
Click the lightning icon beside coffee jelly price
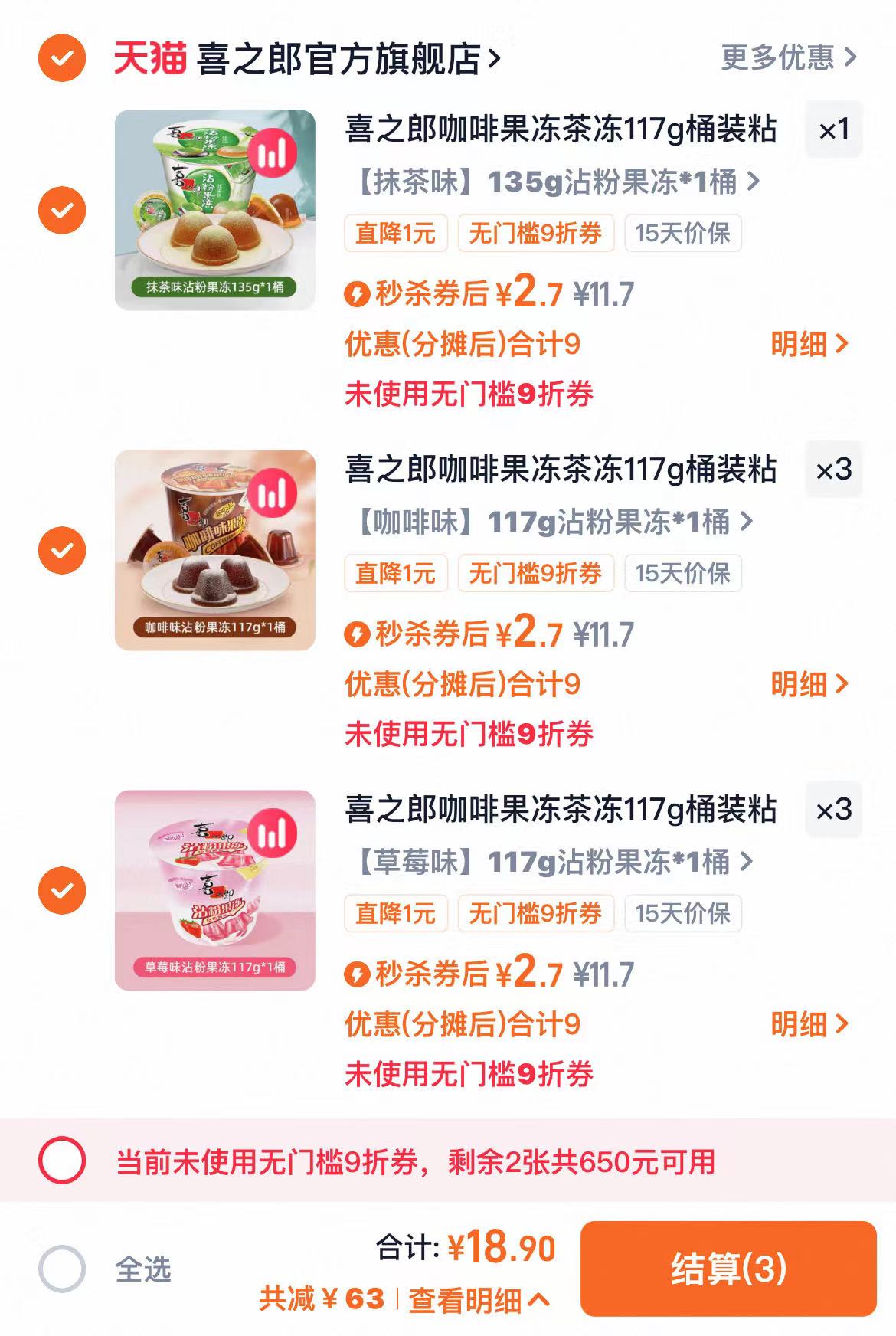click(357, 634)
